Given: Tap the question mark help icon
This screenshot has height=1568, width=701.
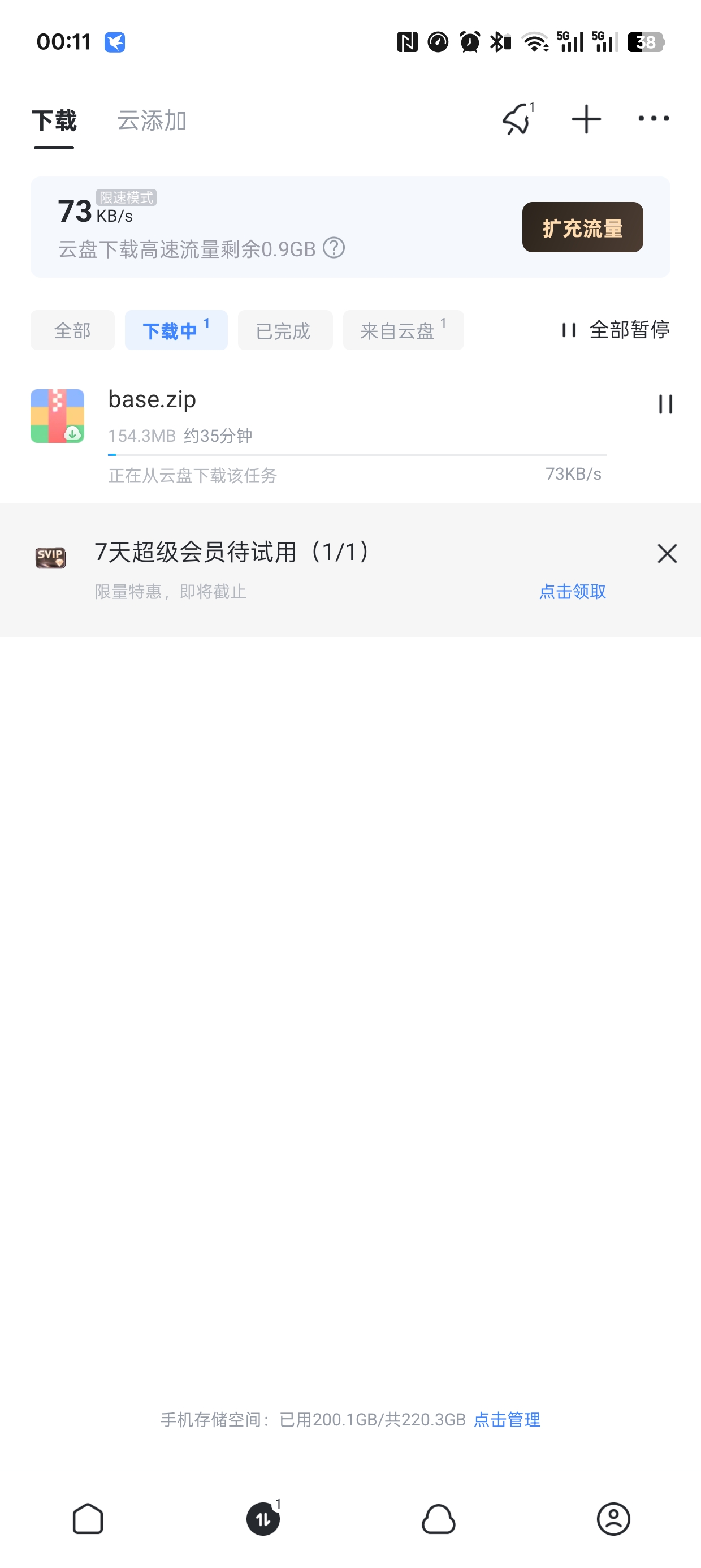Looking at the screenshot, I should coord(335,248).
